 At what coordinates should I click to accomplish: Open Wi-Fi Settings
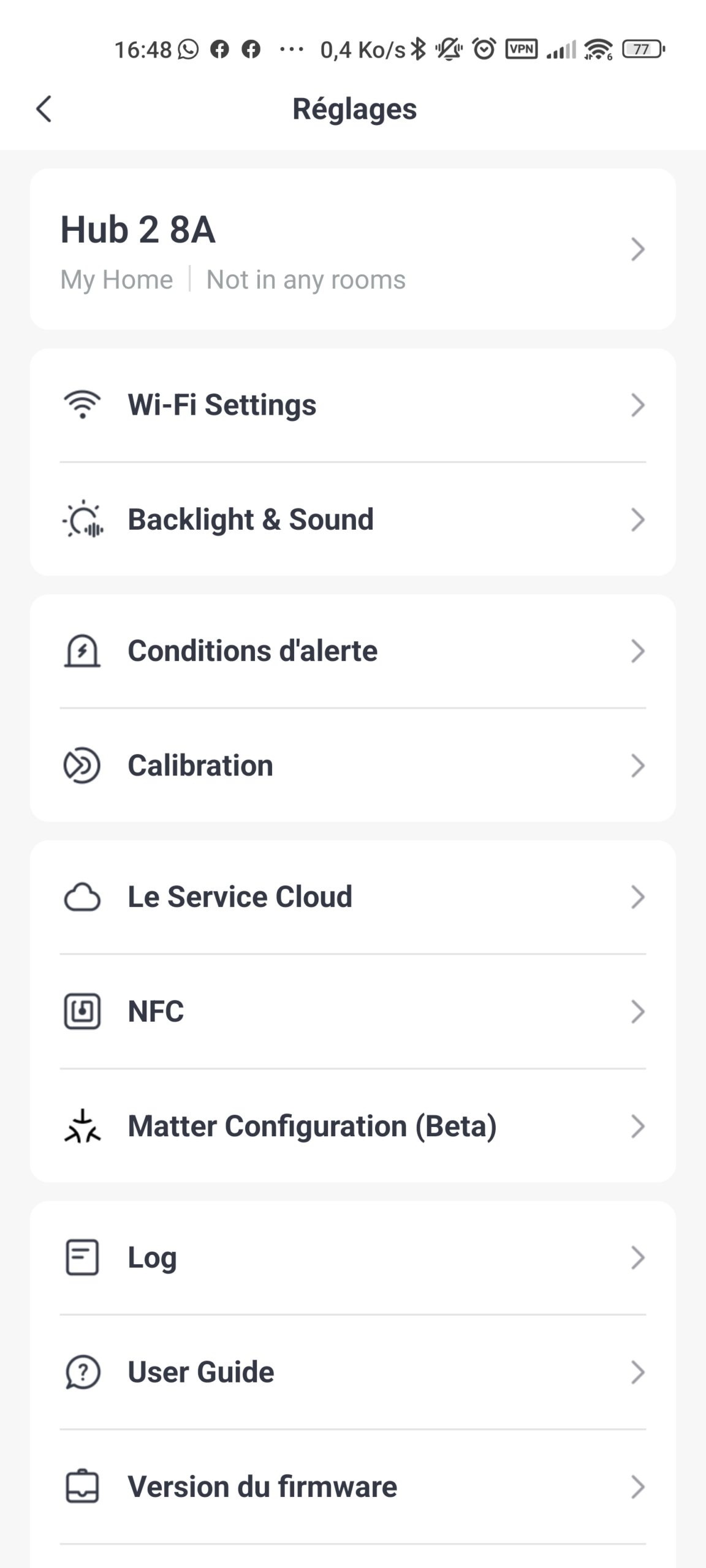tap(353, 405)
